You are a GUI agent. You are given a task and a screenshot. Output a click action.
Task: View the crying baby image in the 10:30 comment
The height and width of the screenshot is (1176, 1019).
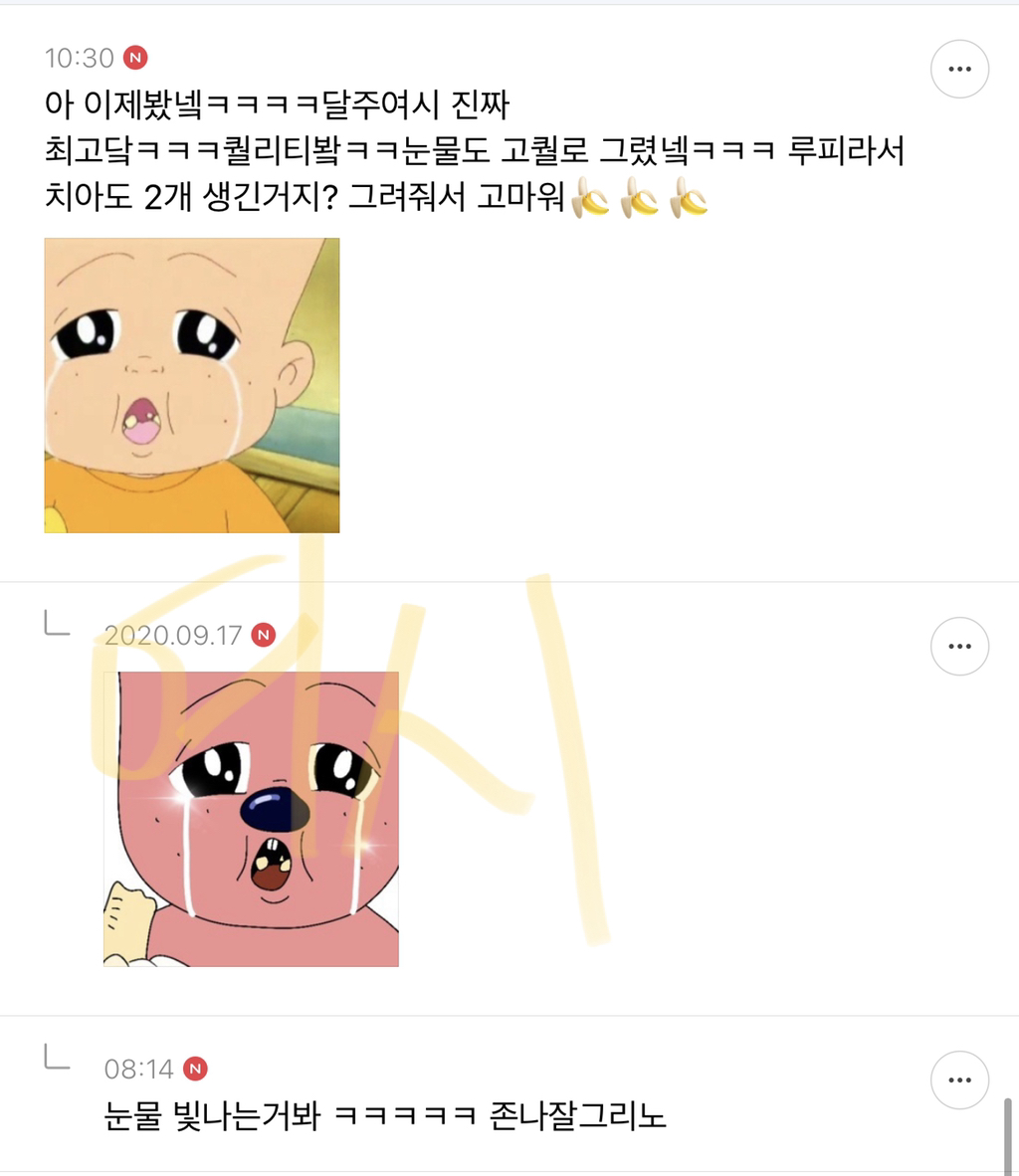click(x=192, y=385)
